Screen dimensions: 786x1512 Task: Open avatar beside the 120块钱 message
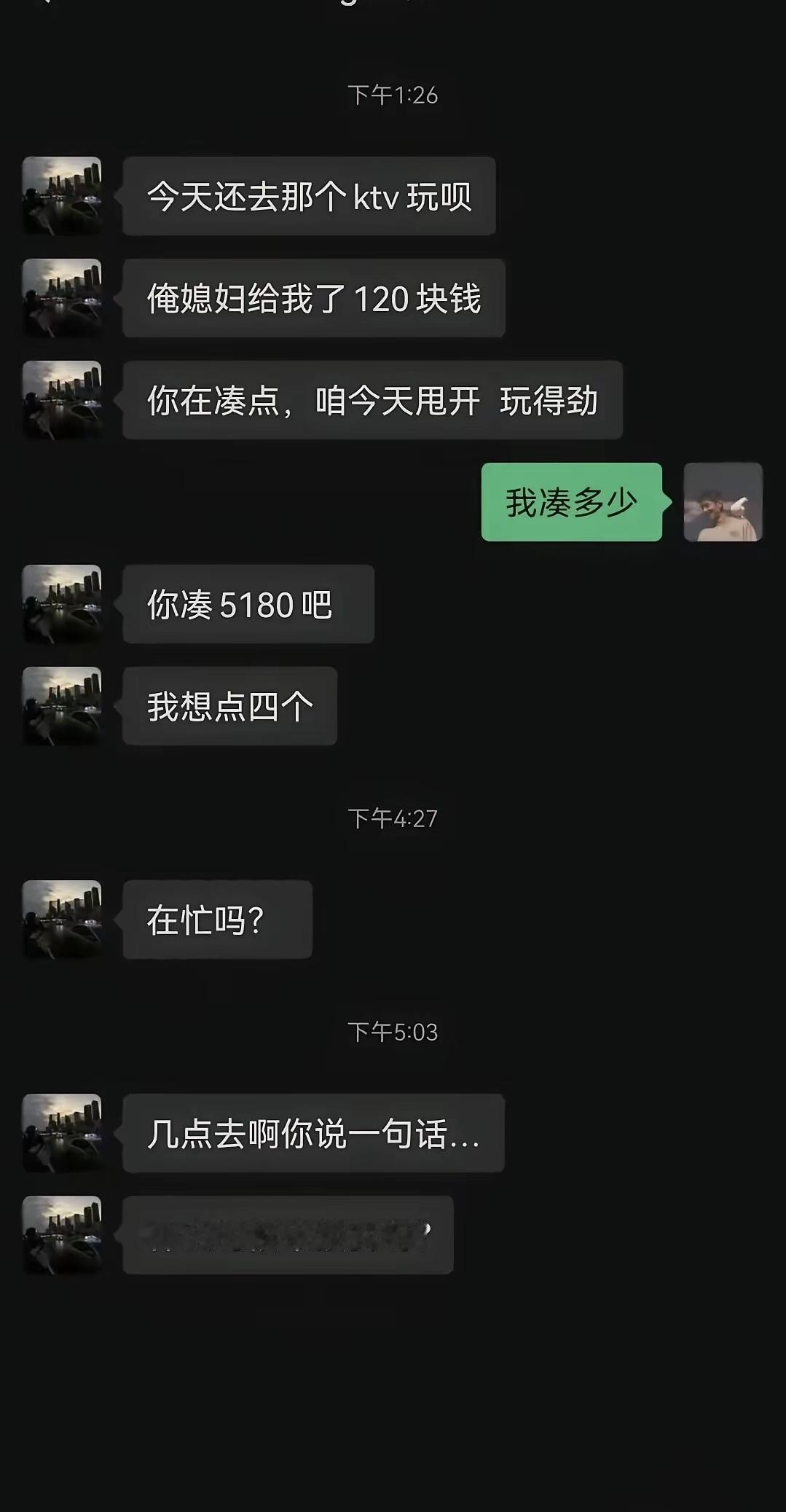62,297
